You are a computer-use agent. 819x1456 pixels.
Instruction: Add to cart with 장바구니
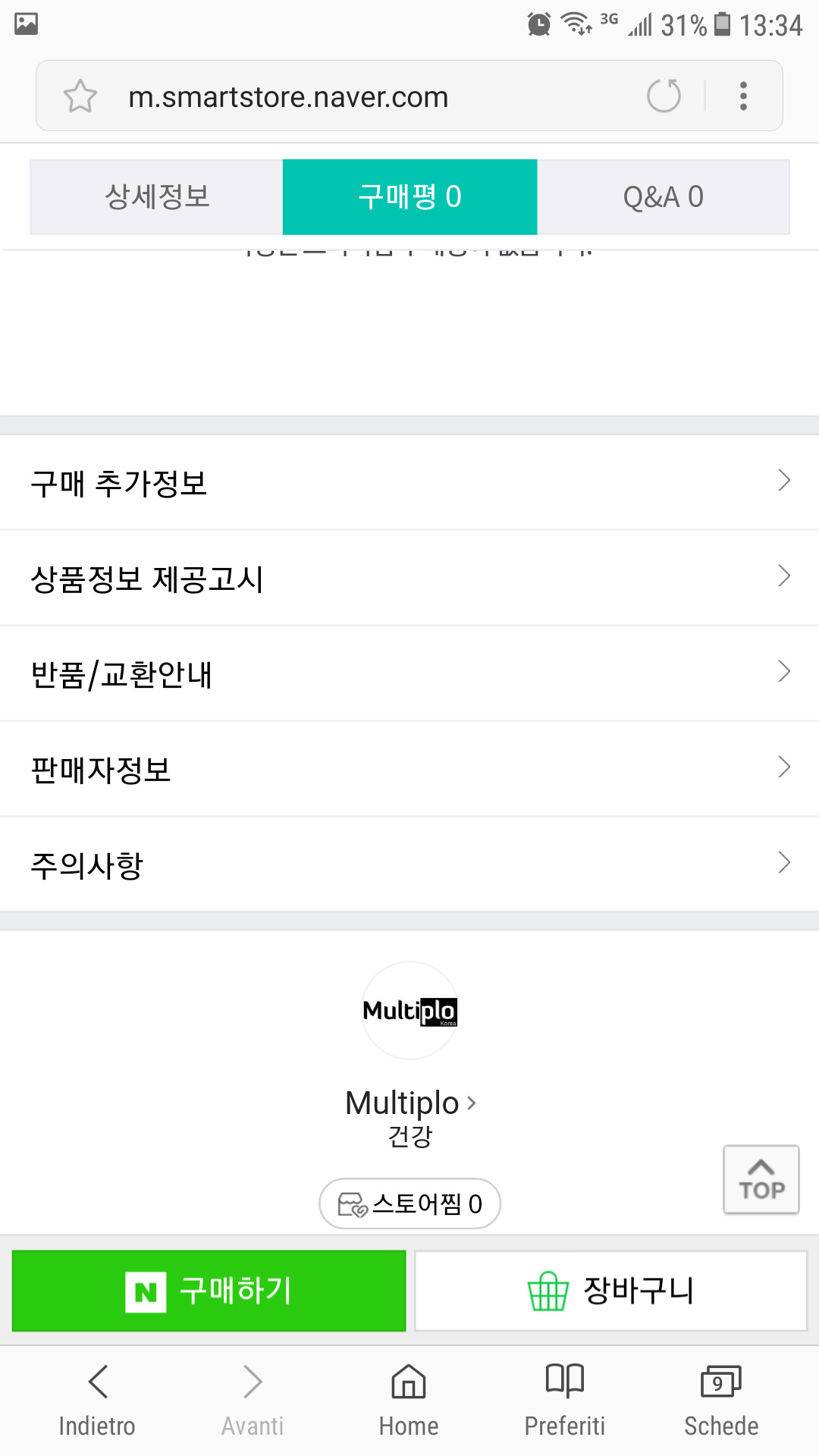[610, 1291]
